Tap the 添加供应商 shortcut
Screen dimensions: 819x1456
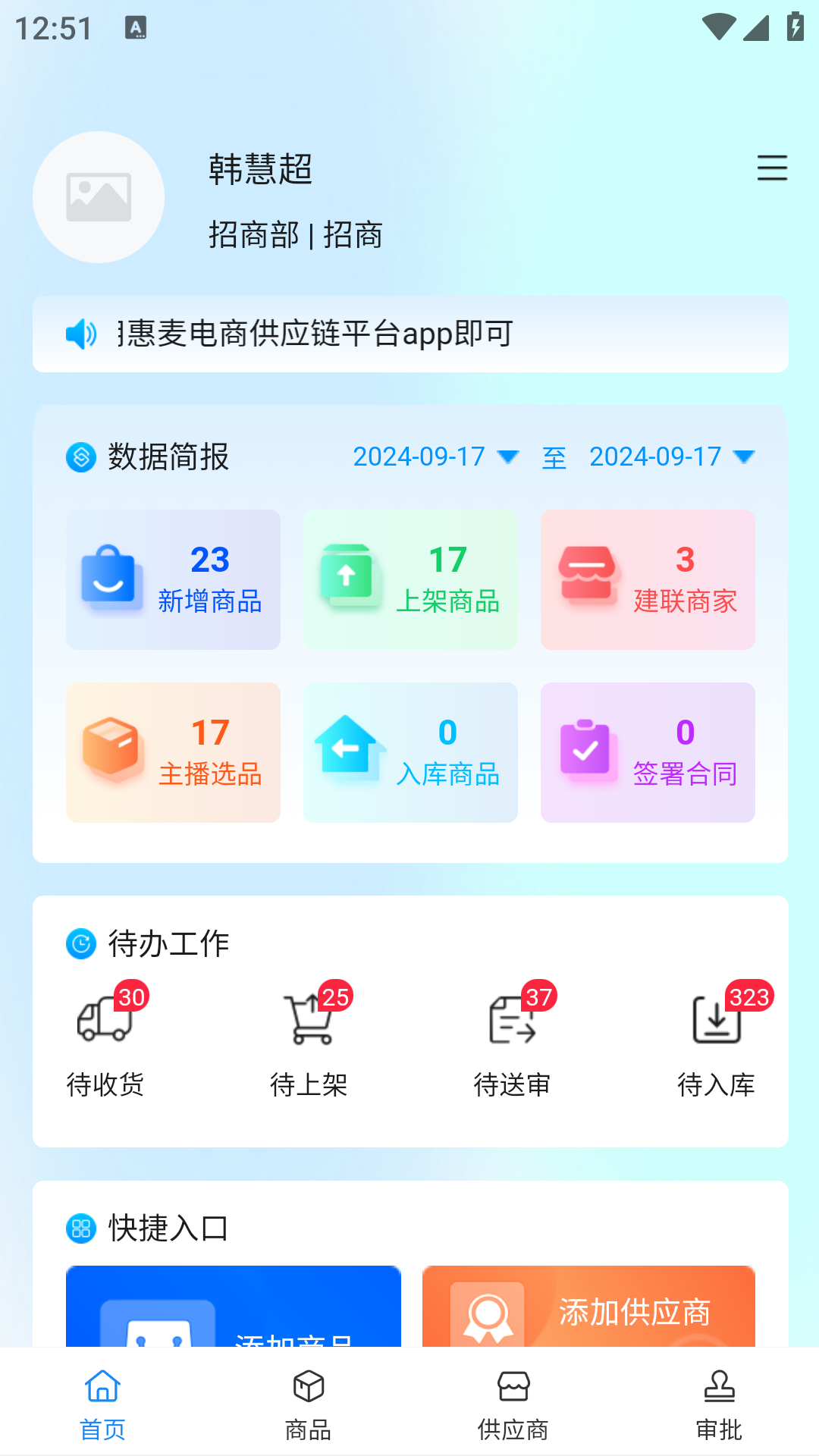pos(588,1308)
